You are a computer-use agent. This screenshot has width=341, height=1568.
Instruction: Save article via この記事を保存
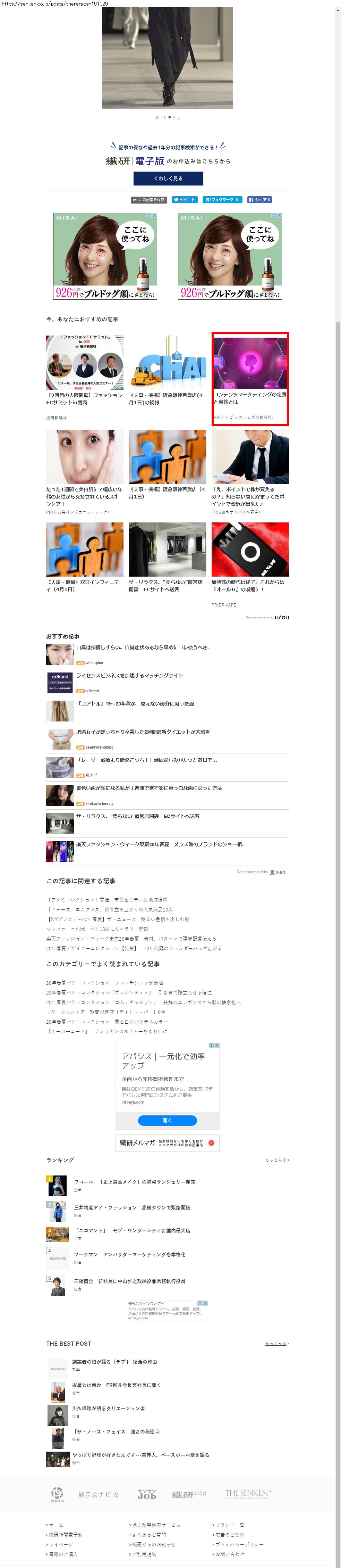tap(148, 200)
